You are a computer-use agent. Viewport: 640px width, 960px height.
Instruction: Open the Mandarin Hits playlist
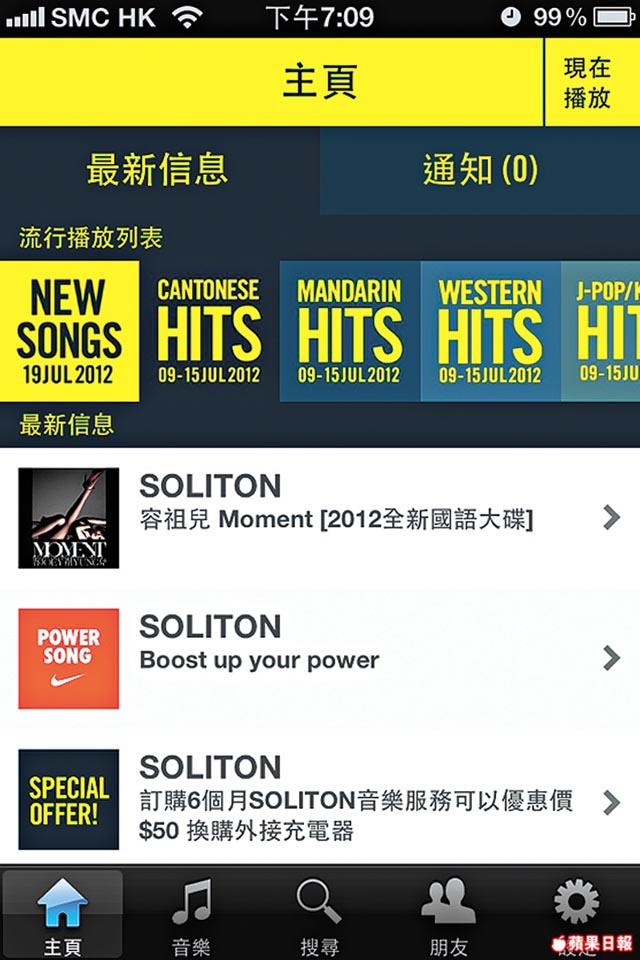349,331
